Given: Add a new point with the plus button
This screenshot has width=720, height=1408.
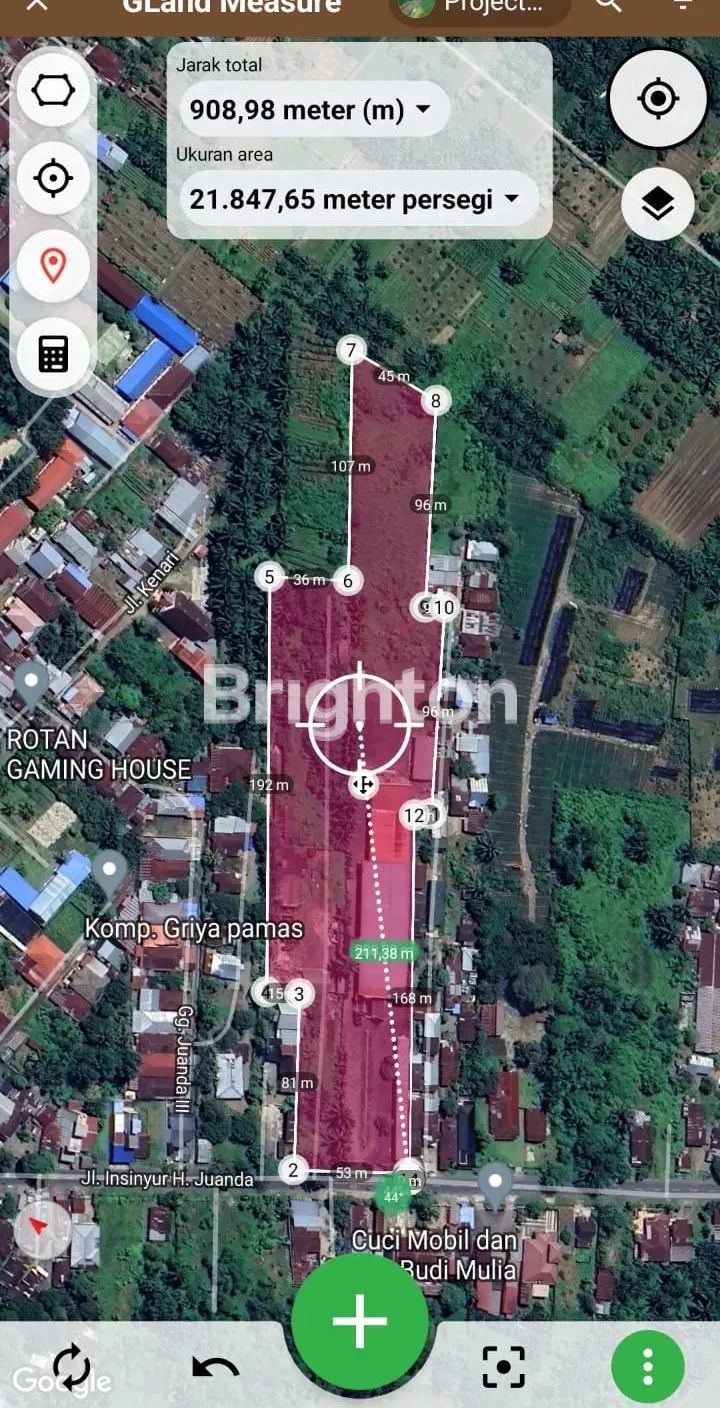Looking at the screenshot, I should coord(360,1320).
